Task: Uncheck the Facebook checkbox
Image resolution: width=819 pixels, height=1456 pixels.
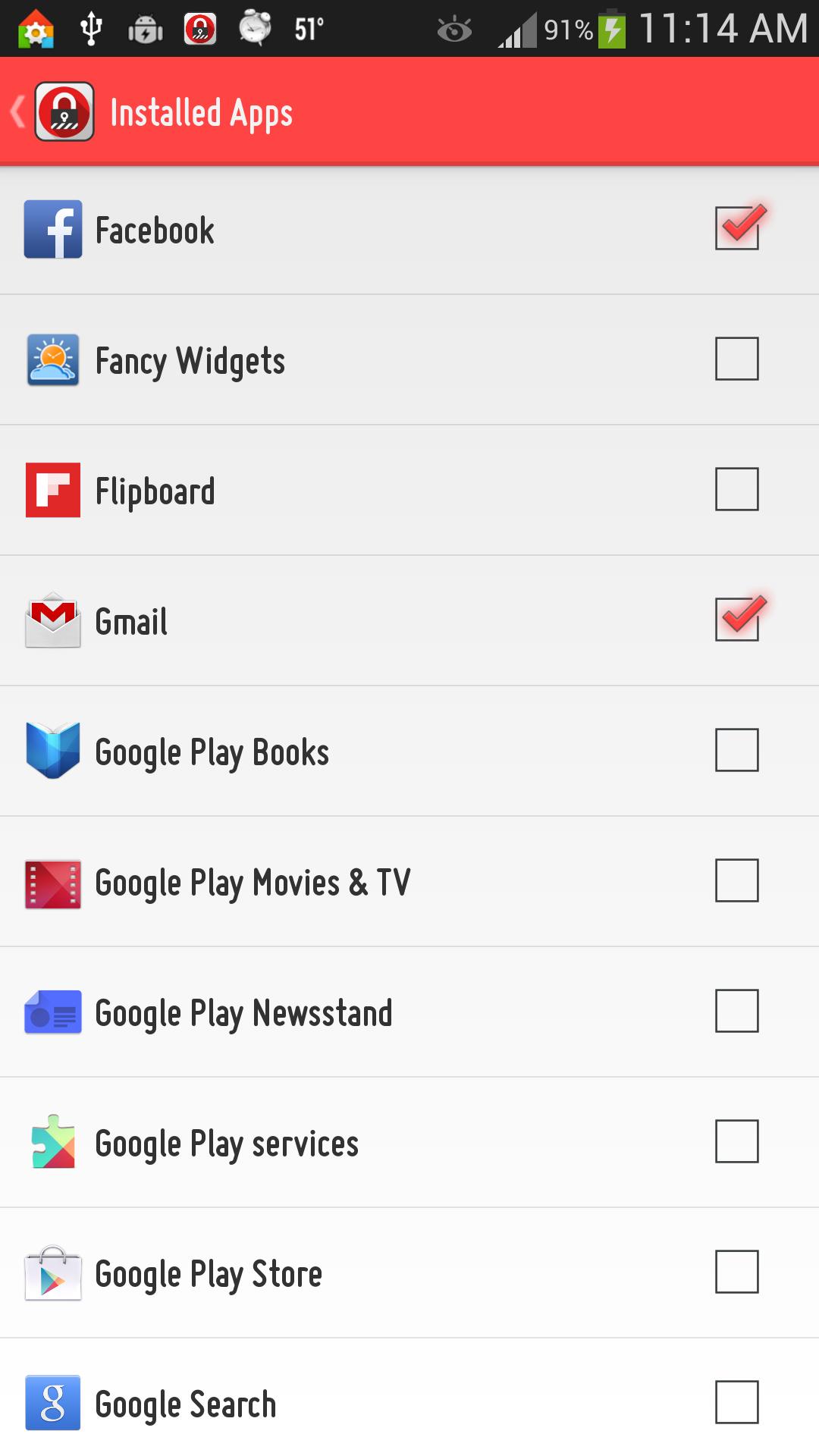Action: click(x=737, y=227)
